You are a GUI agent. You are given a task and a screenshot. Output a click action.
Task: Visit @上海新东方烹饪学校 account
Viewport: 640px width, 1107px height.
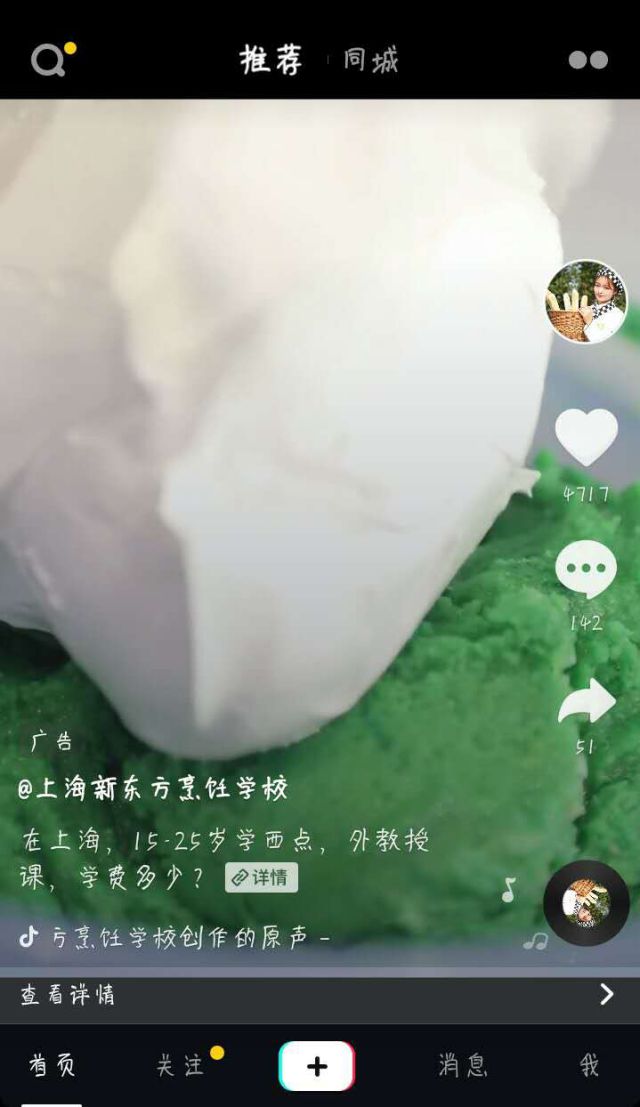click(x=153, y=789)
